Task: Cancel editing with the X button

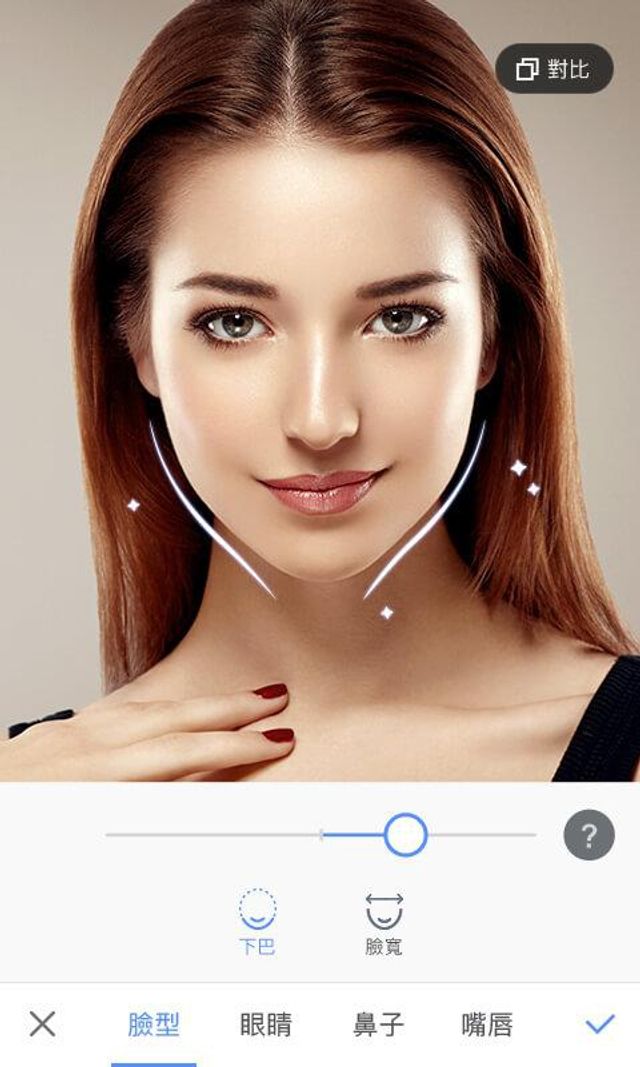Action: (x=42, y=1023)
